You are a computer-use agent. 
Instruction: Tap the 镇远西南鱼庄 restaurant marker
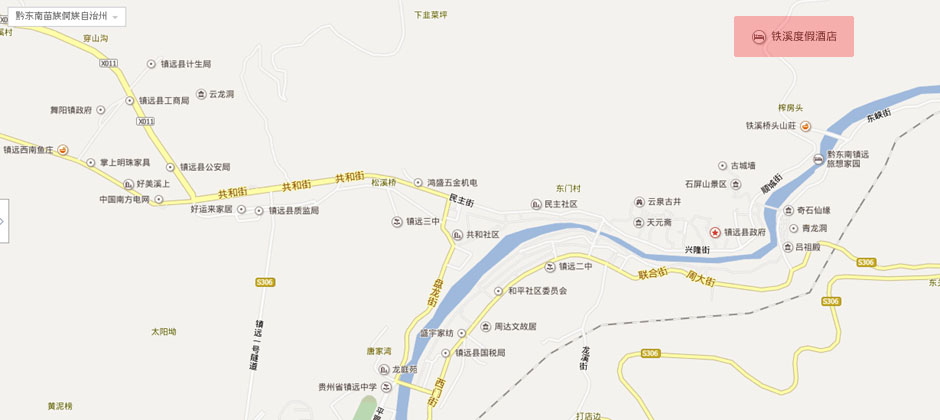point(63,150)
